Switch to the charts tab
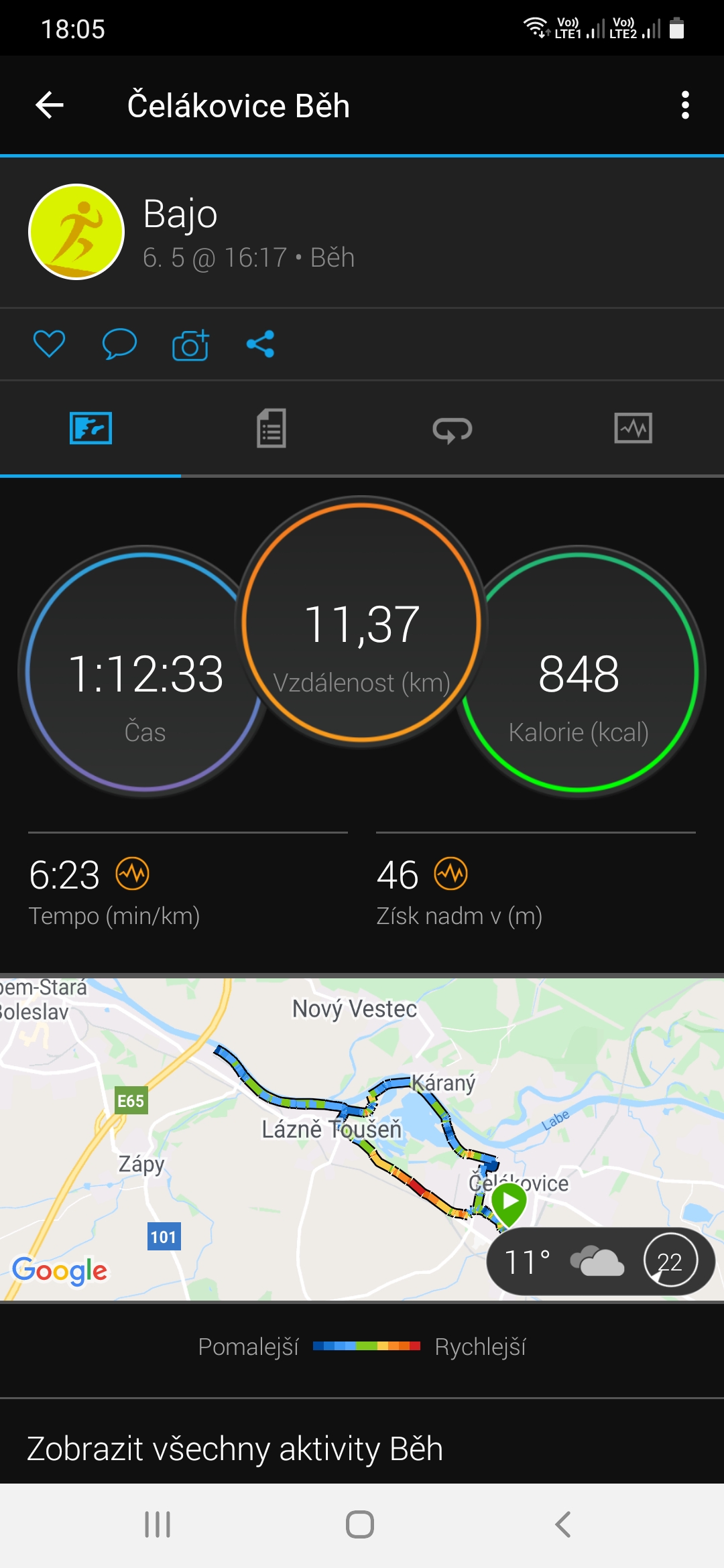 [633, 429]
